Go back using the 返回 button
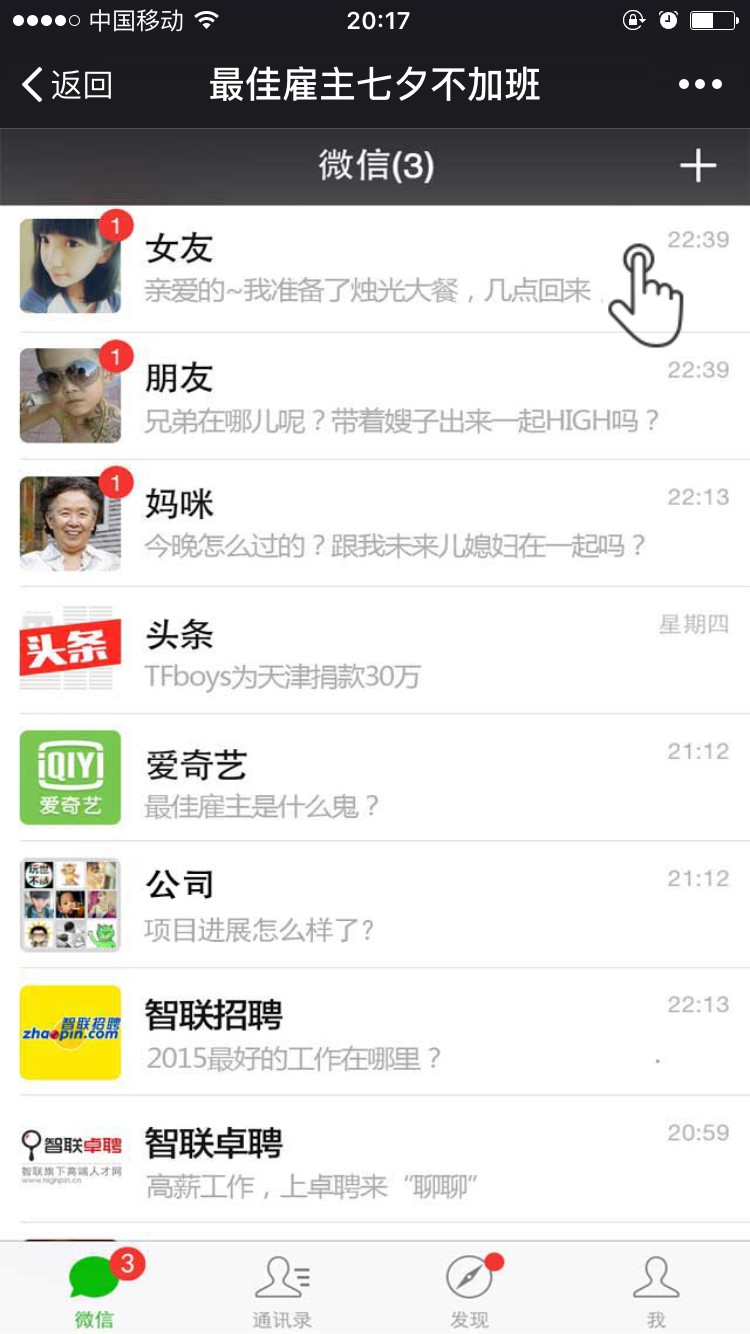Screen dimensions: 750x1334 tap(68, 85)
